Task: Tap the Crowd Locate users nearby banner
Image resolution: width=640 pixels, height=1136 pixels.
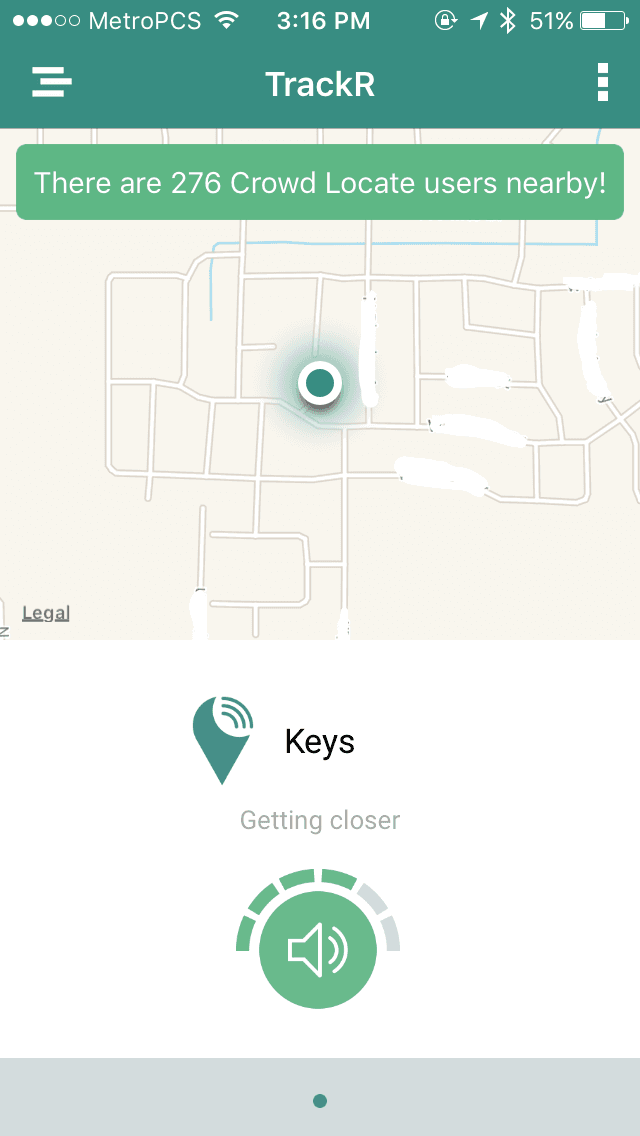Action: [320, 182]
